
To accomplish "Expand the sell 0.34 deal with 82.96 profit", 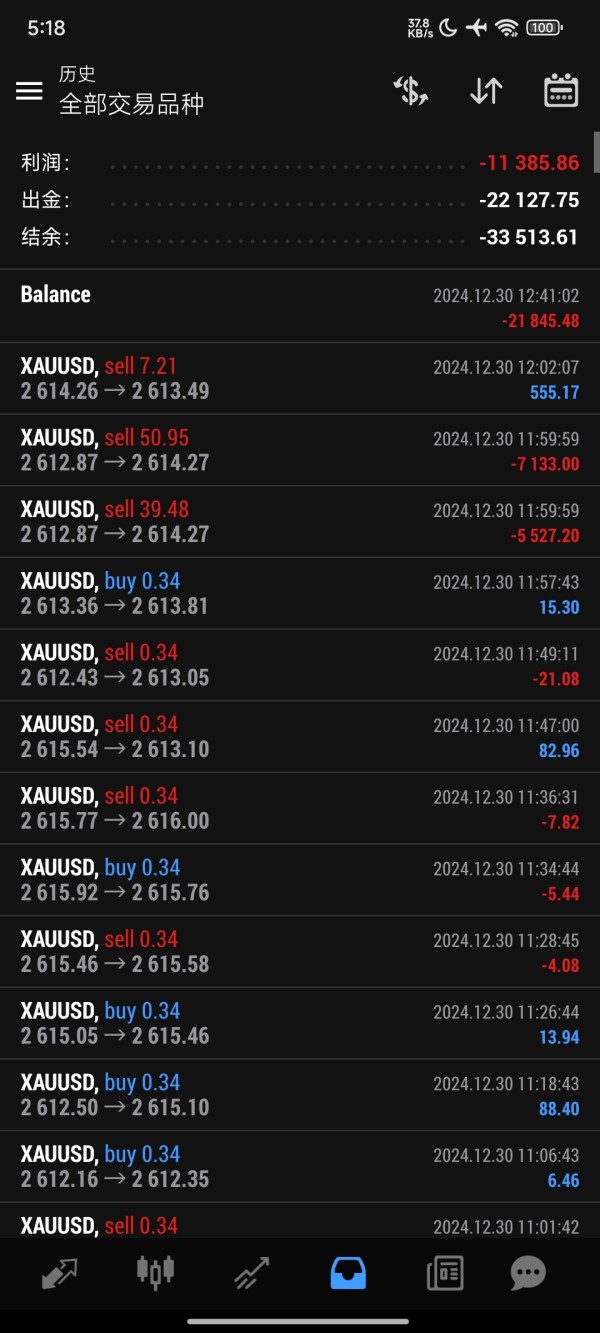I will (300, 737).
